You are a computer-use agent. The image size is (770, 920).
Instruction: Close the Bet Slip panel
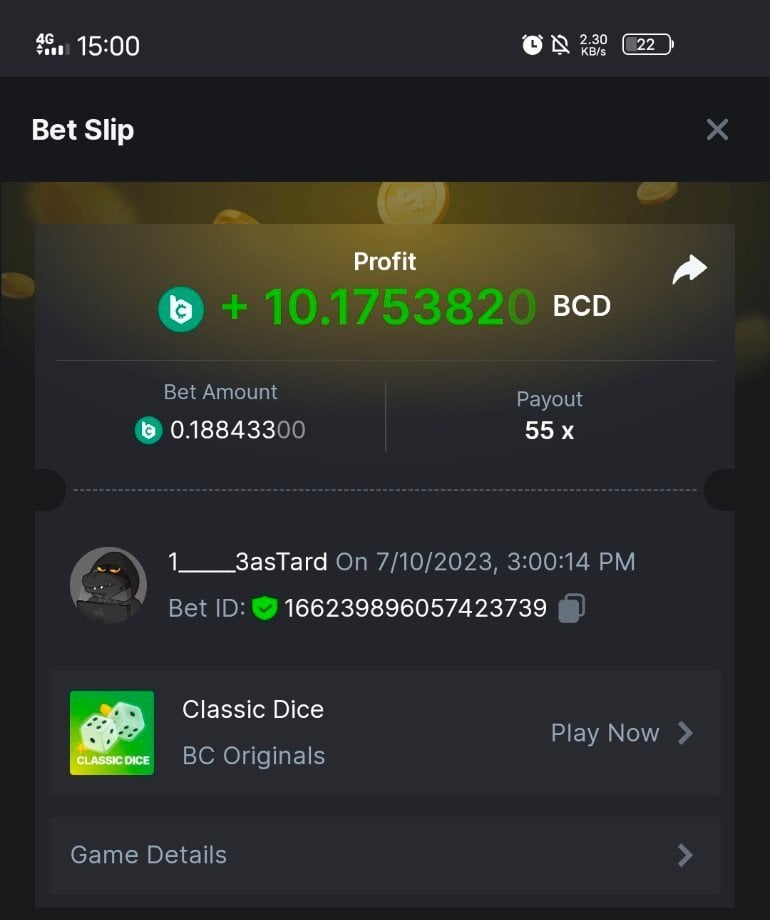click(x=717, y=130)
